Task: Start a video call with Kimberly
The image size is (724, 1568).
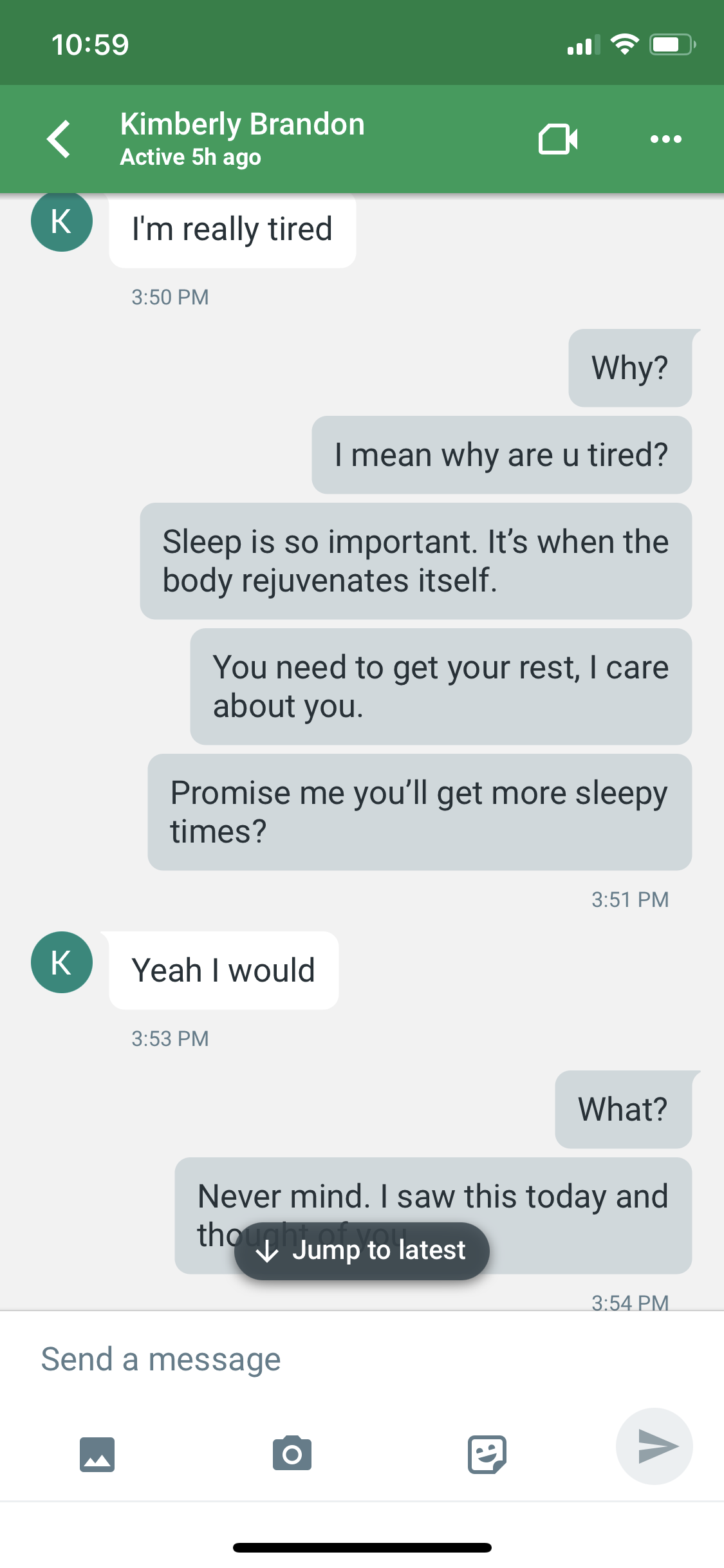Action: pos(557,138)
